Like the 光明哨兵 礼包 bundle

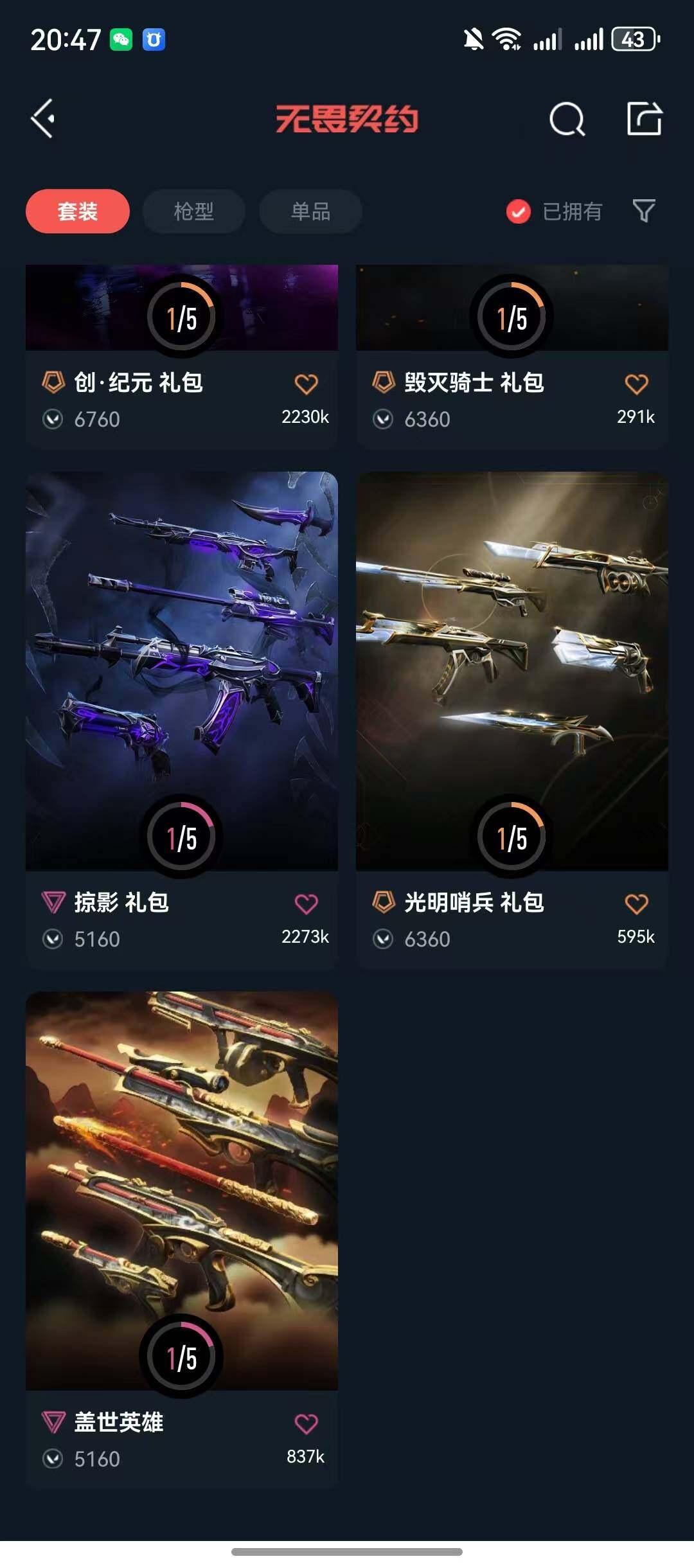coord(636,904)
